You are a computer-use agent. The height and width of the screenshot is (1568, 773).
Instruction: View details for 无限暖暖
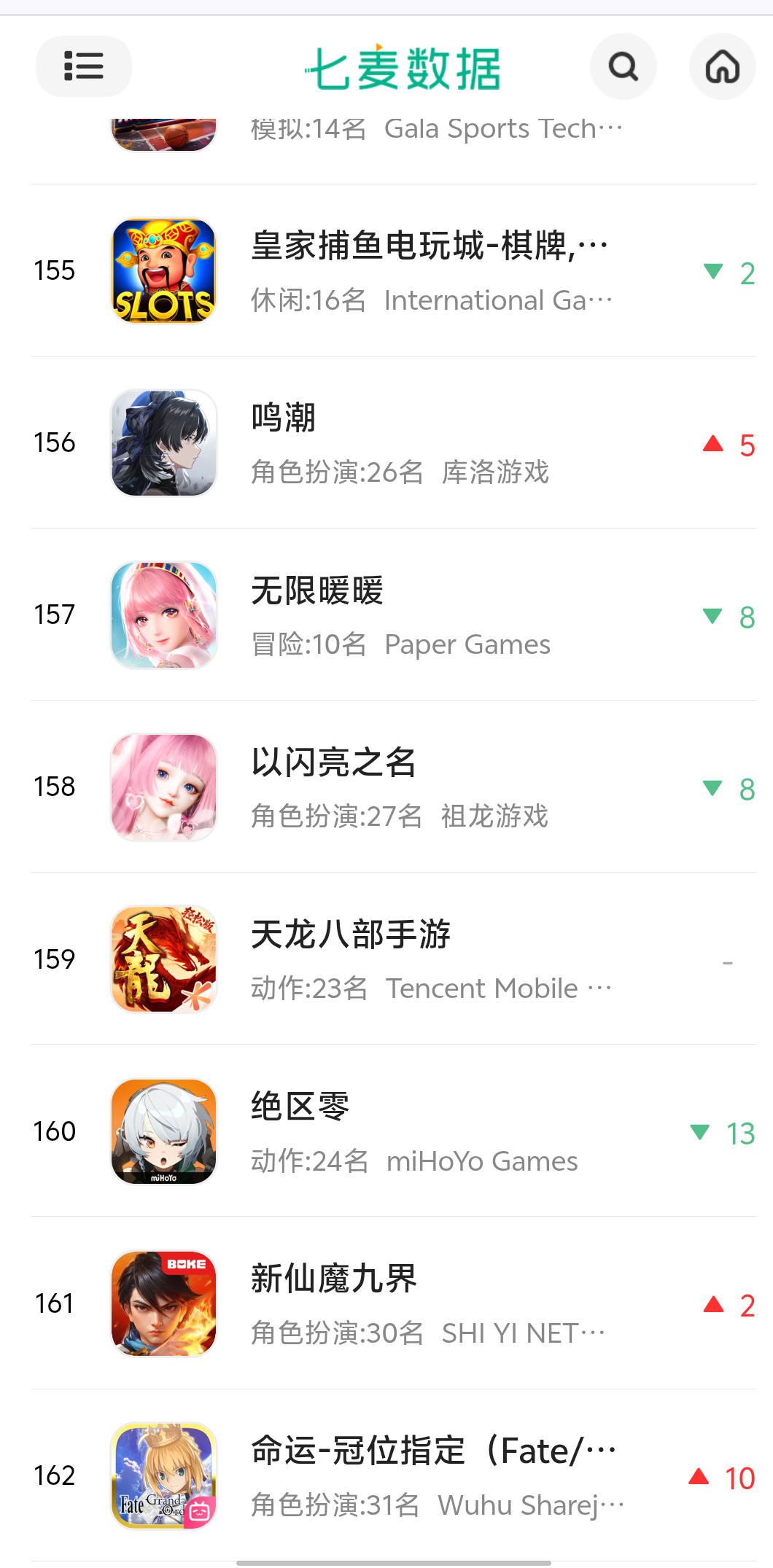pos(394,615)
